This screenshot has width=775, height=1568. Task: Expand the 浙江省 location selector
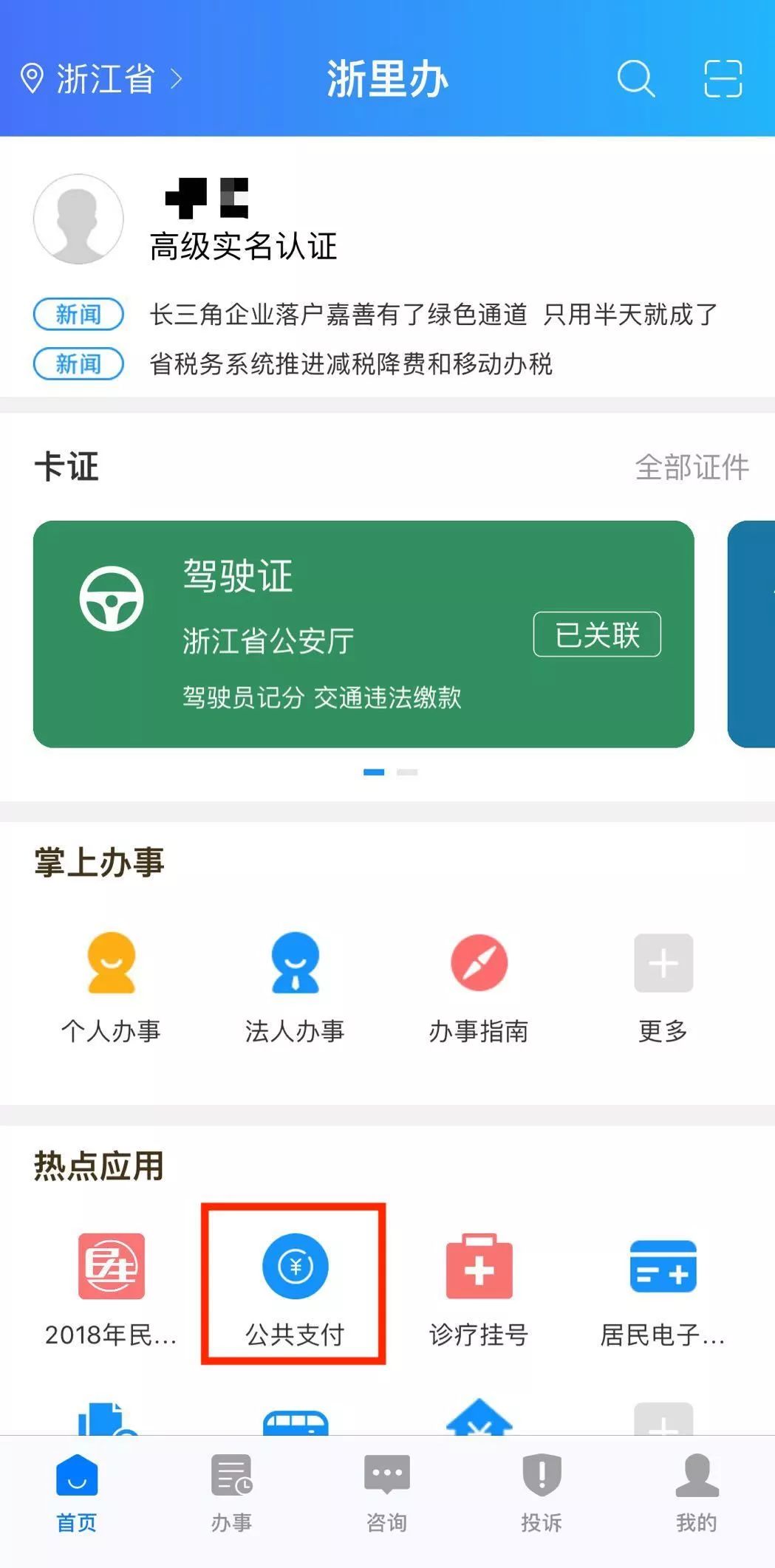click(x=103, y=80)
